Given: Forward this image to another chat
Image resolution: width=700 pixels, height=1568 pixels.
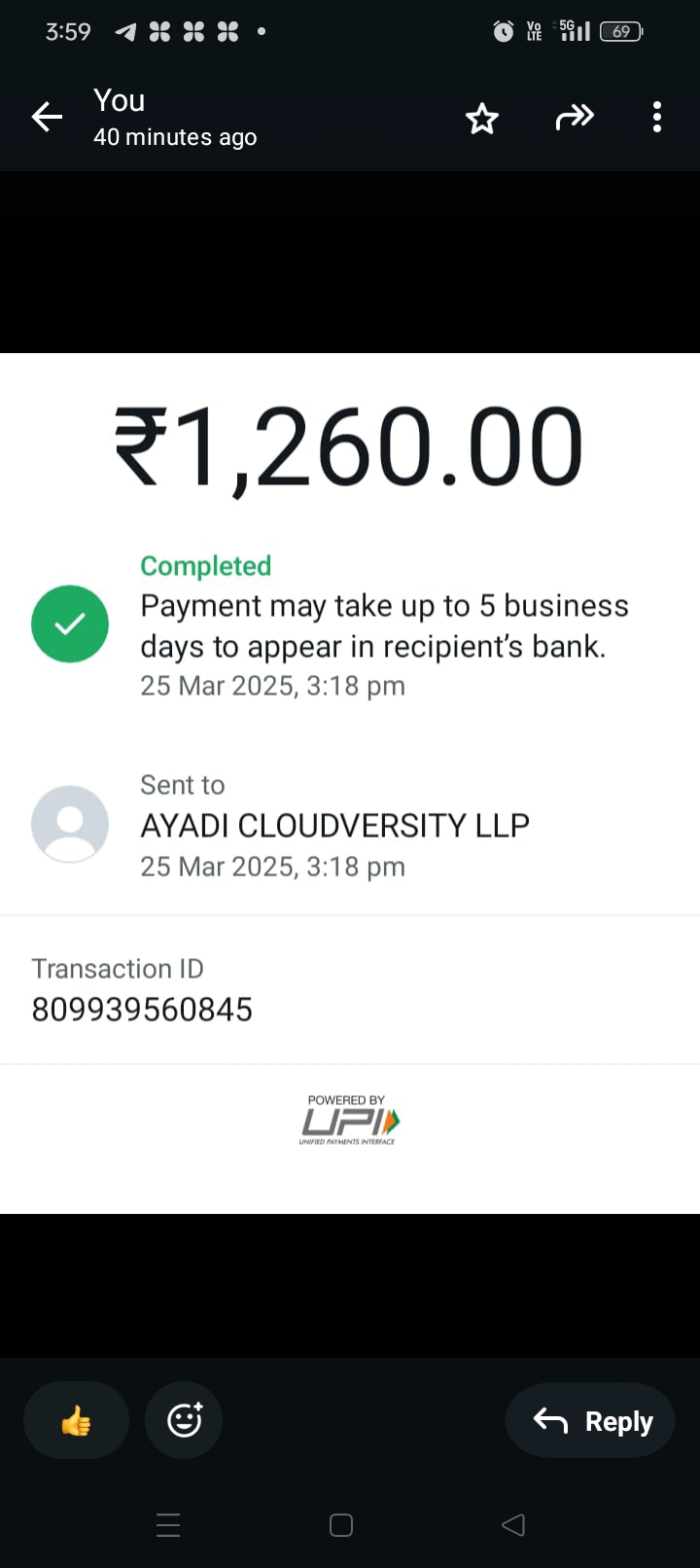Looking at the screenshot, I should (x=574, y=119).
